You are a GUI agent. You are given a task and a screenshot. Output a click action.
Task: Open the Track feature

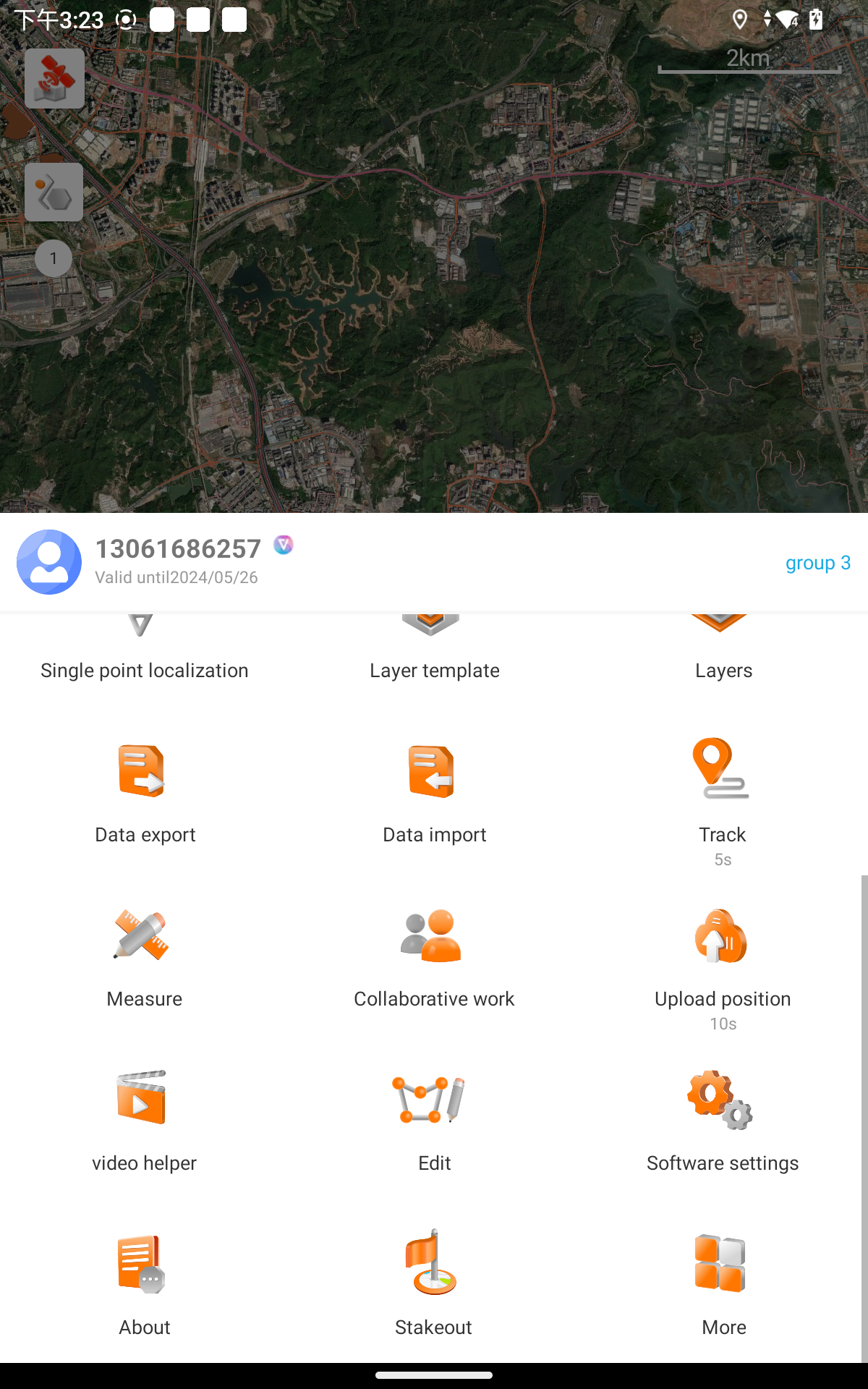pos(723,794)
